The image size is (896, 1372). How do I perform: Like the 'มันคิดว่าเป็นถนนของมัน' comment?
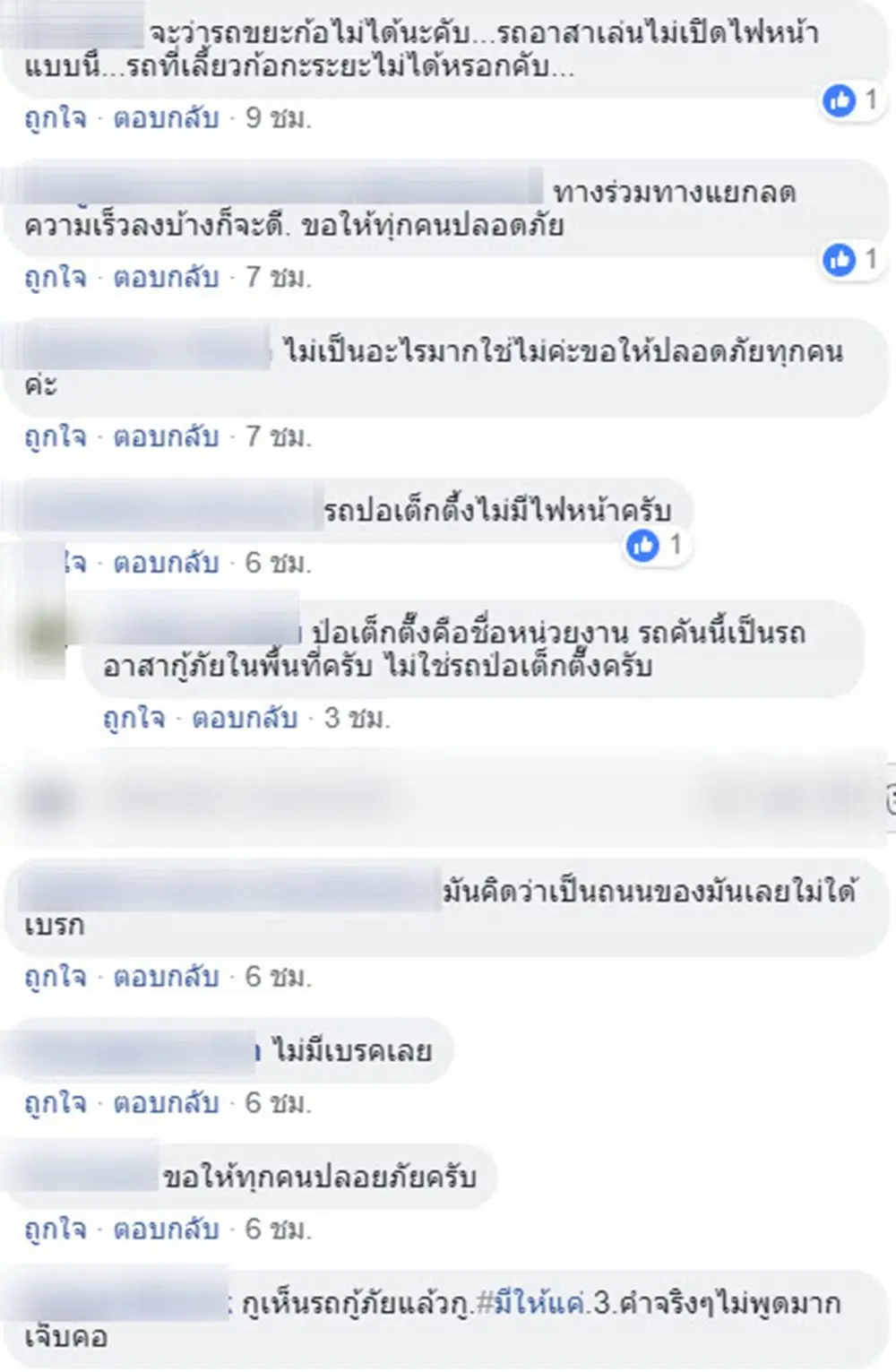point(56,977)
